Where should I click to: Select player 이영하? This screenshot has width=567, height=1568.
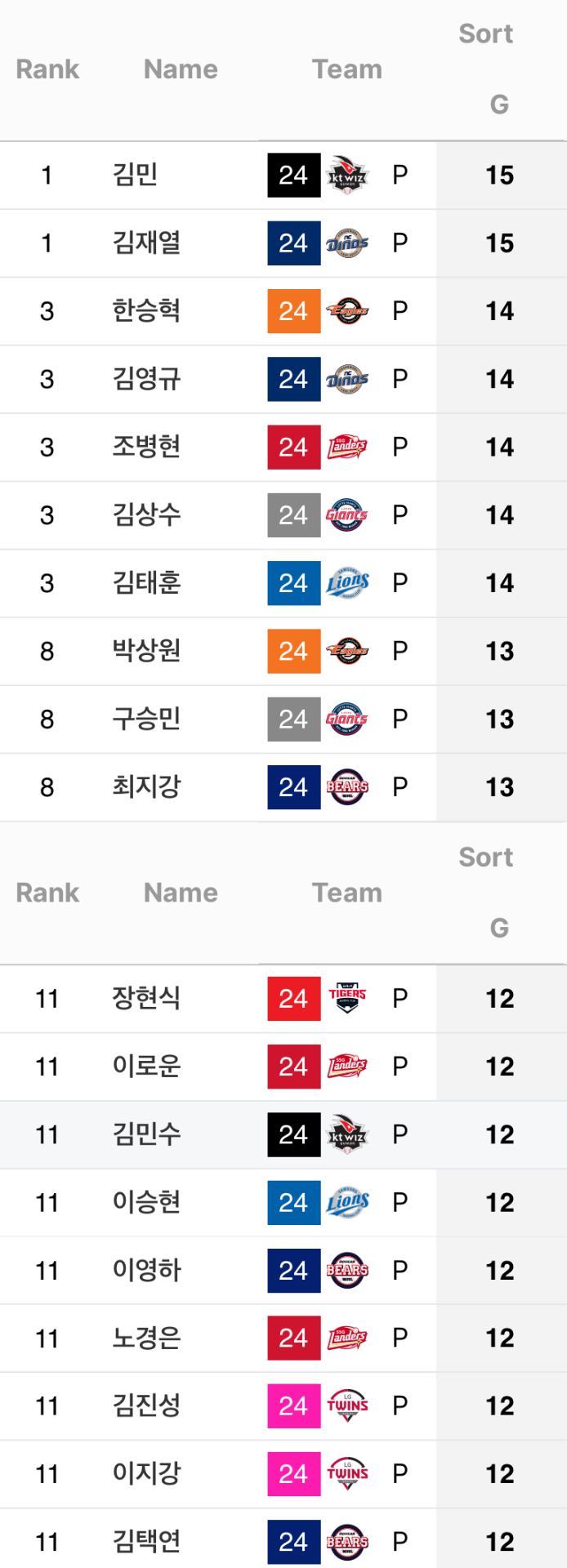(x=146, y=1271)
